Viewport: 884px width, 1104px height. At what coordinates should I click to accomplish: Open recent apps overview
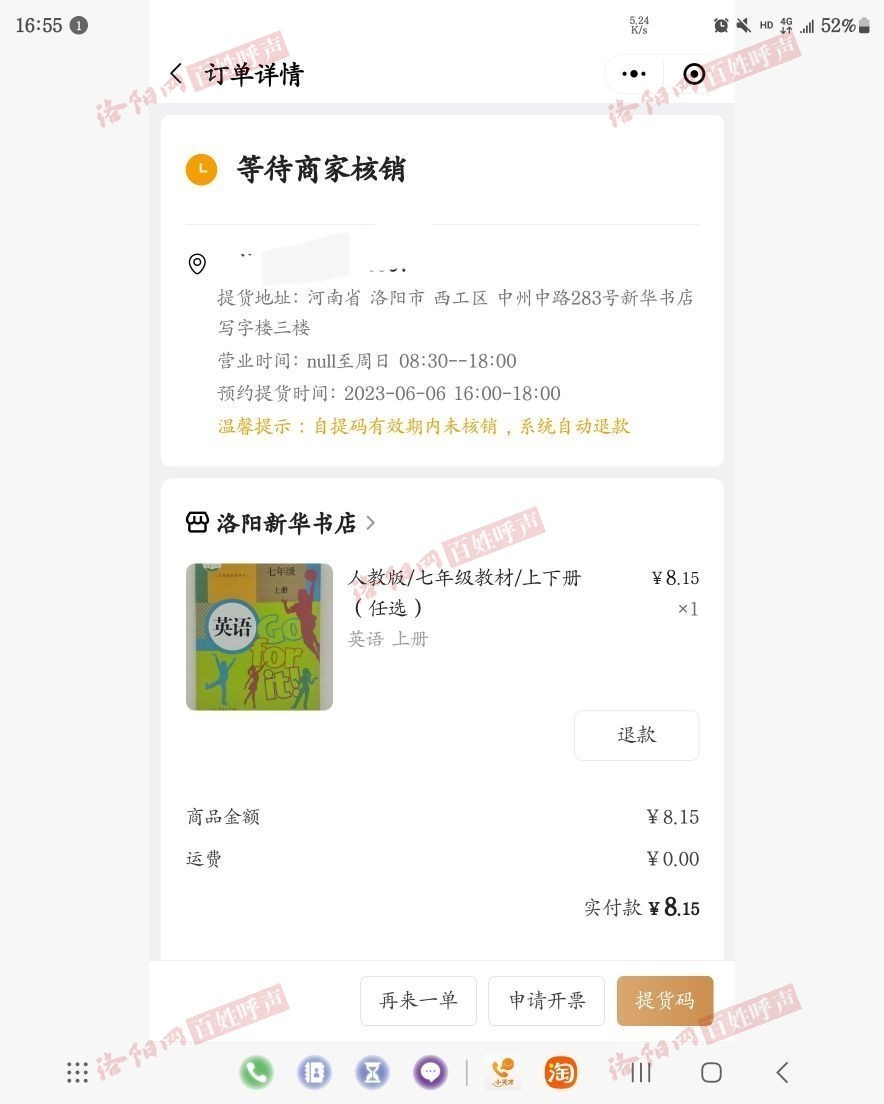641,1073
